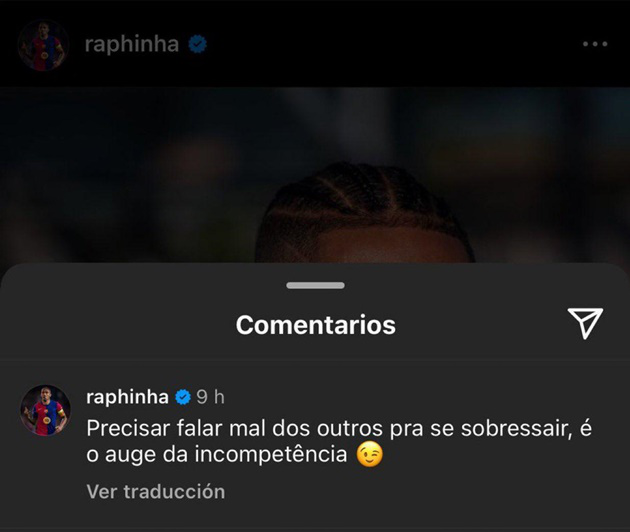Tap the comments sheet drag handle
This screenshot has width=630, height=532.
click(x=315, y=286)
